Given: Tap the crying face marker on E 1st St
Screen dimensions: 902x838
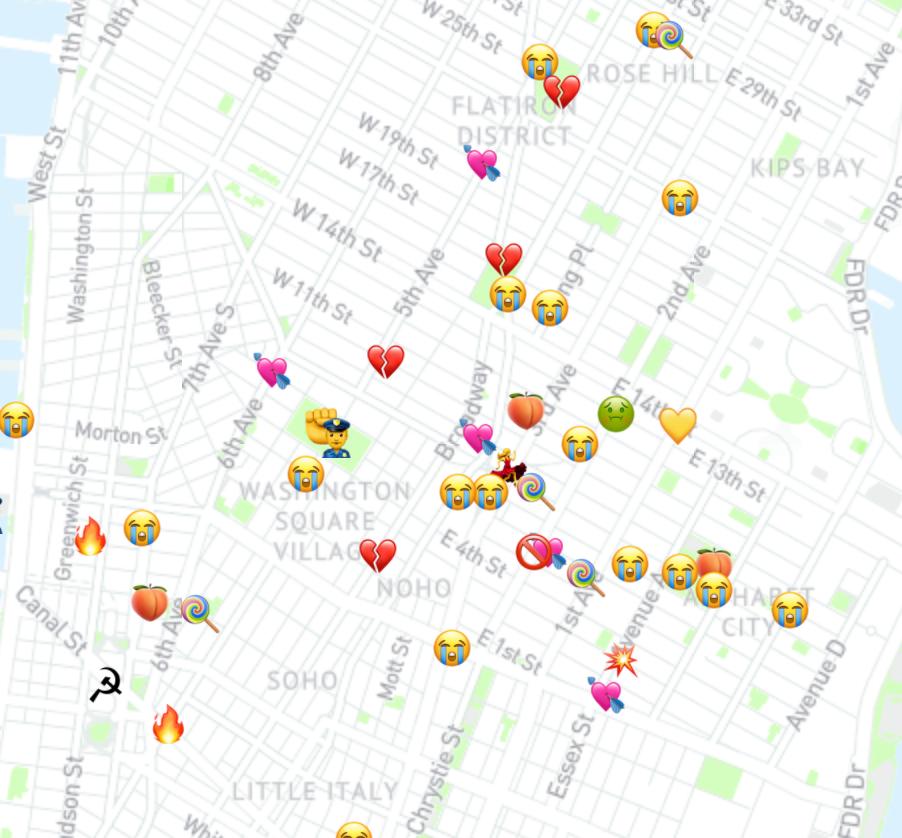Looking at the screenshot, I should 452,648.
